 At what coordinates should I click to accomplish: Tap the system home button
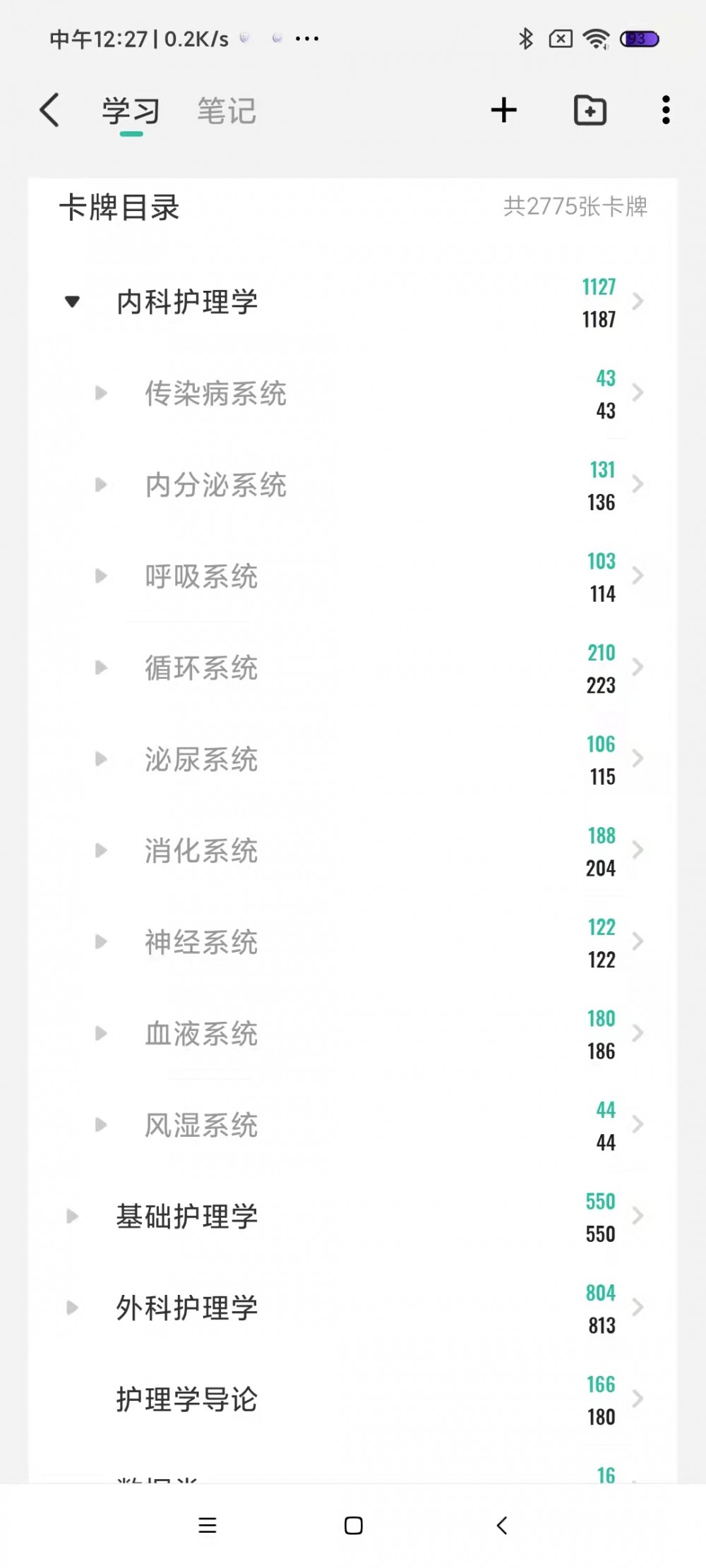[x=353, y=1526]
